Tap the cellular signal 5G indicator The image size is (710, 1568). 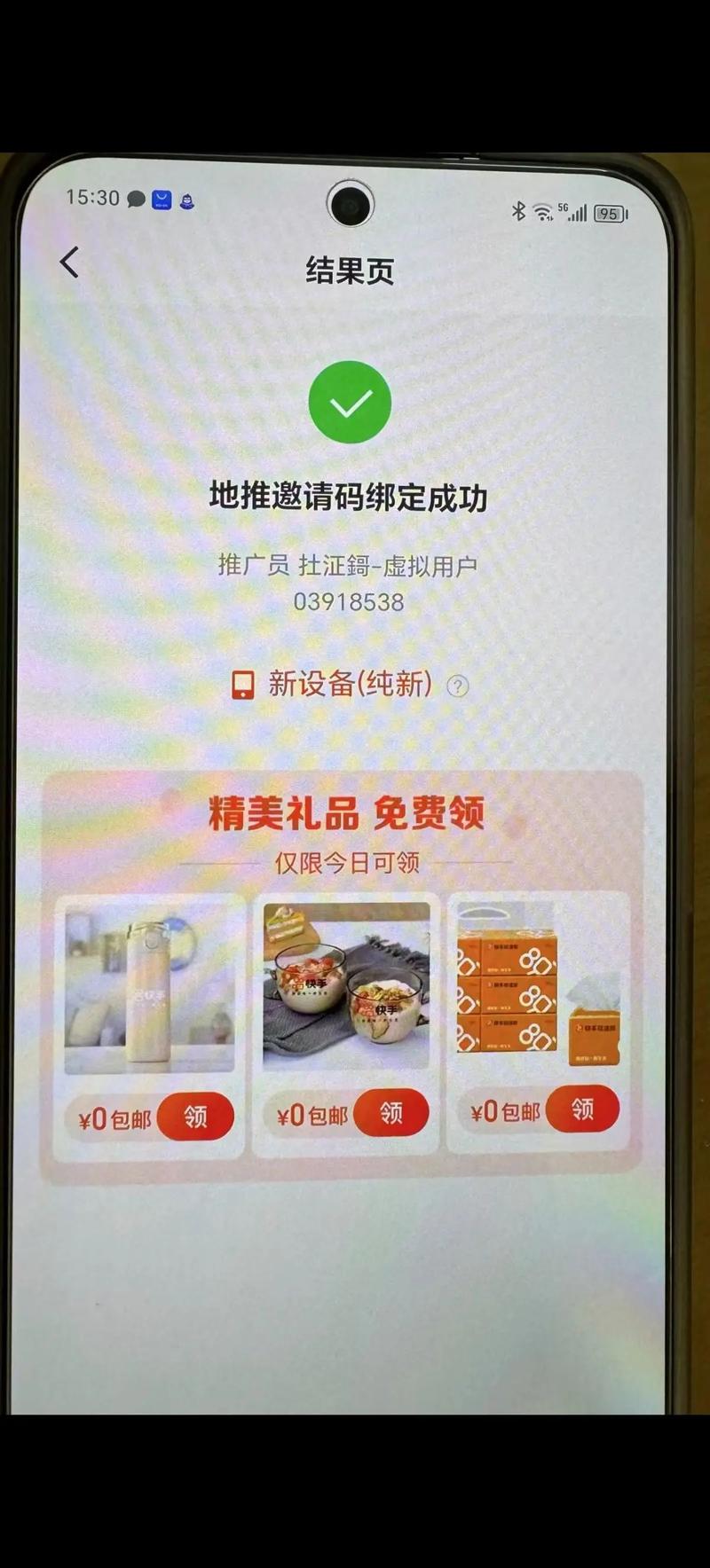(572, 211)
